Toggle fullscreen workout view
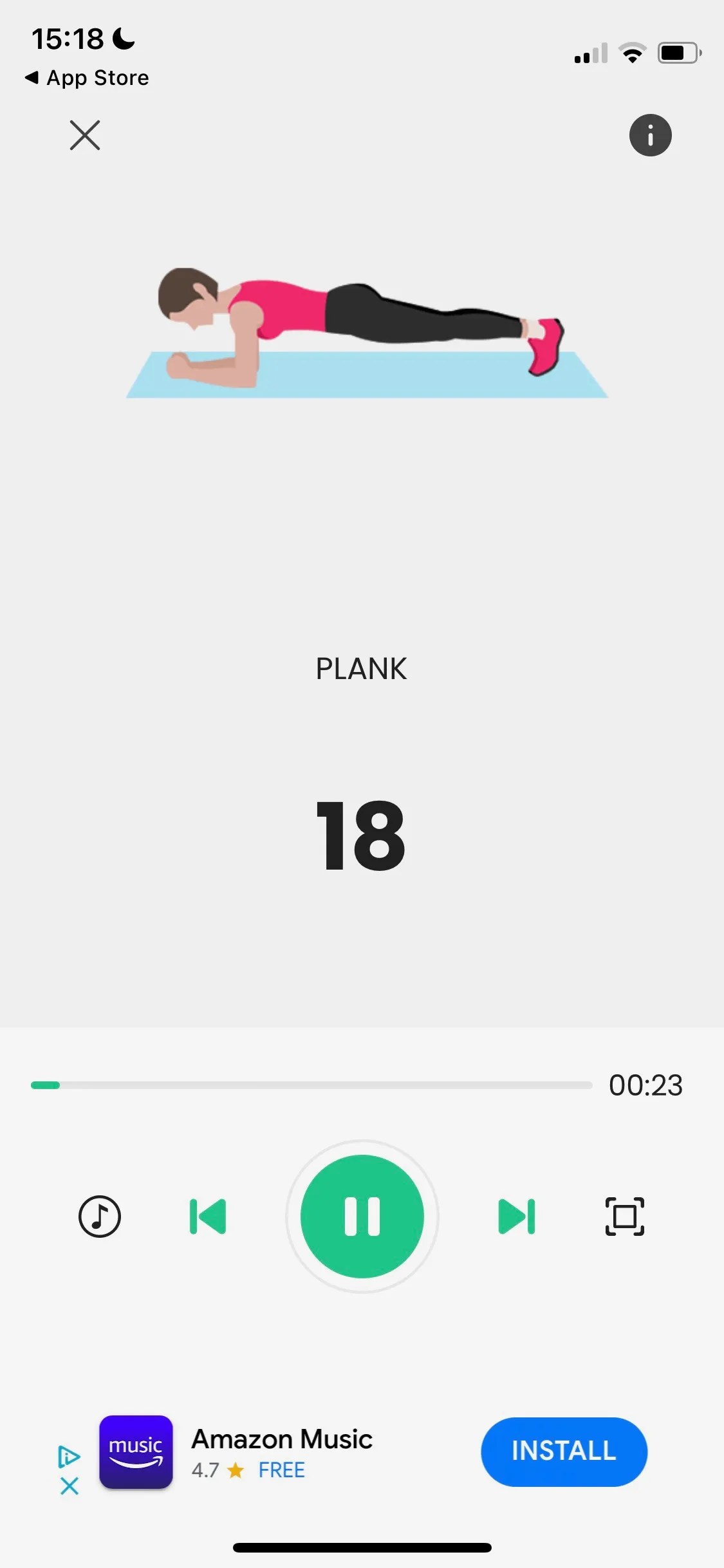 tap(624, 1216)
